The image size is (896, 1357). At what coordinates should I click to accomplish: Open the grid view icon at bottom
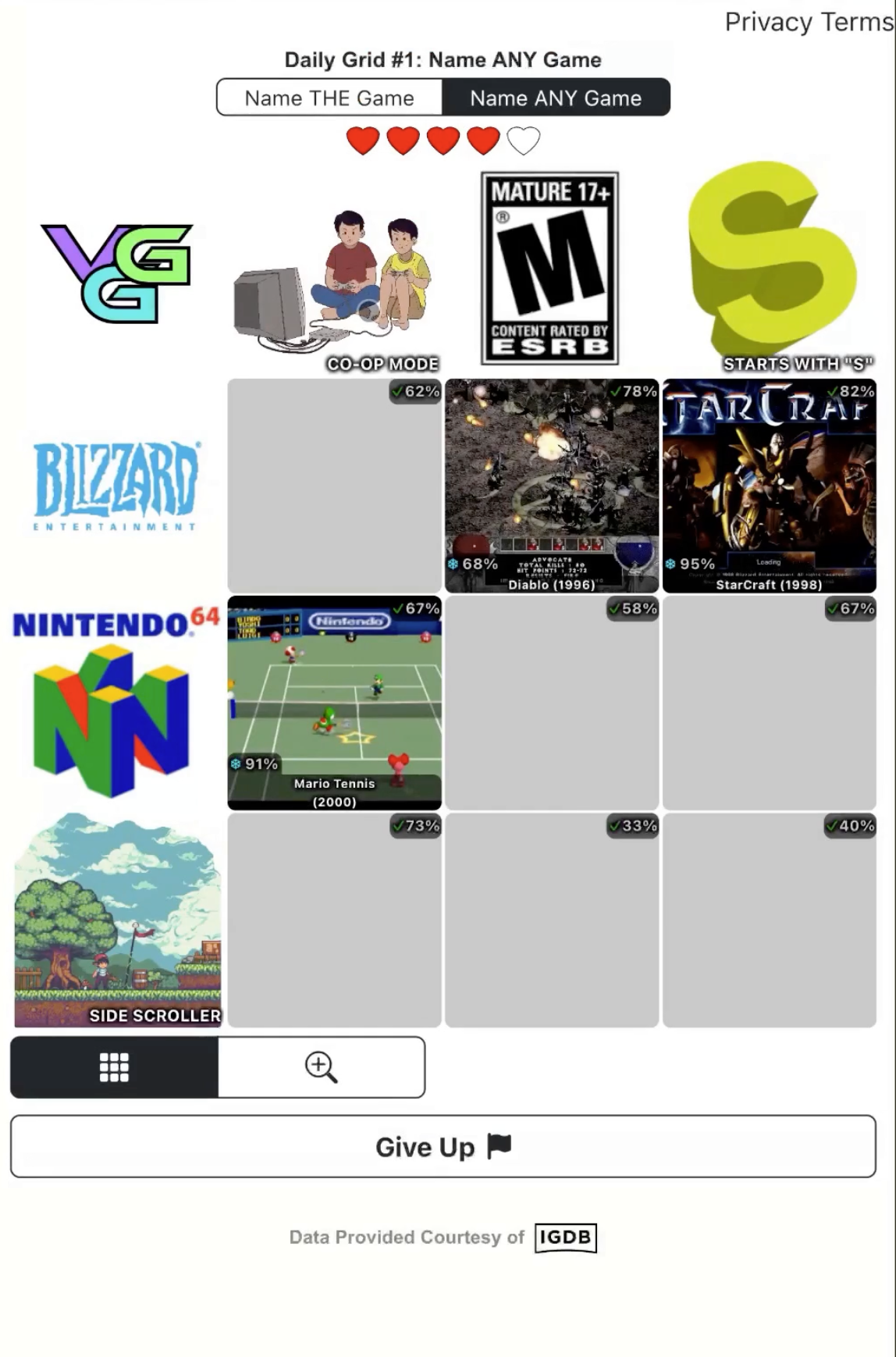click(114, 1067)
